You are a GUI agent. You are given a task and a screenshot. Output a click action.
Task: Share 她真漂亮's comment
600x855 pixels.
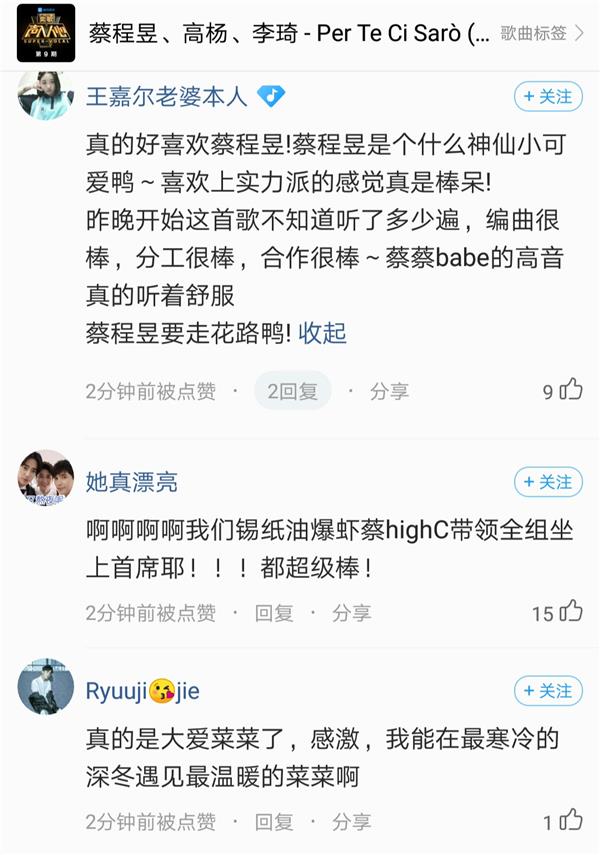click(351, 613)
